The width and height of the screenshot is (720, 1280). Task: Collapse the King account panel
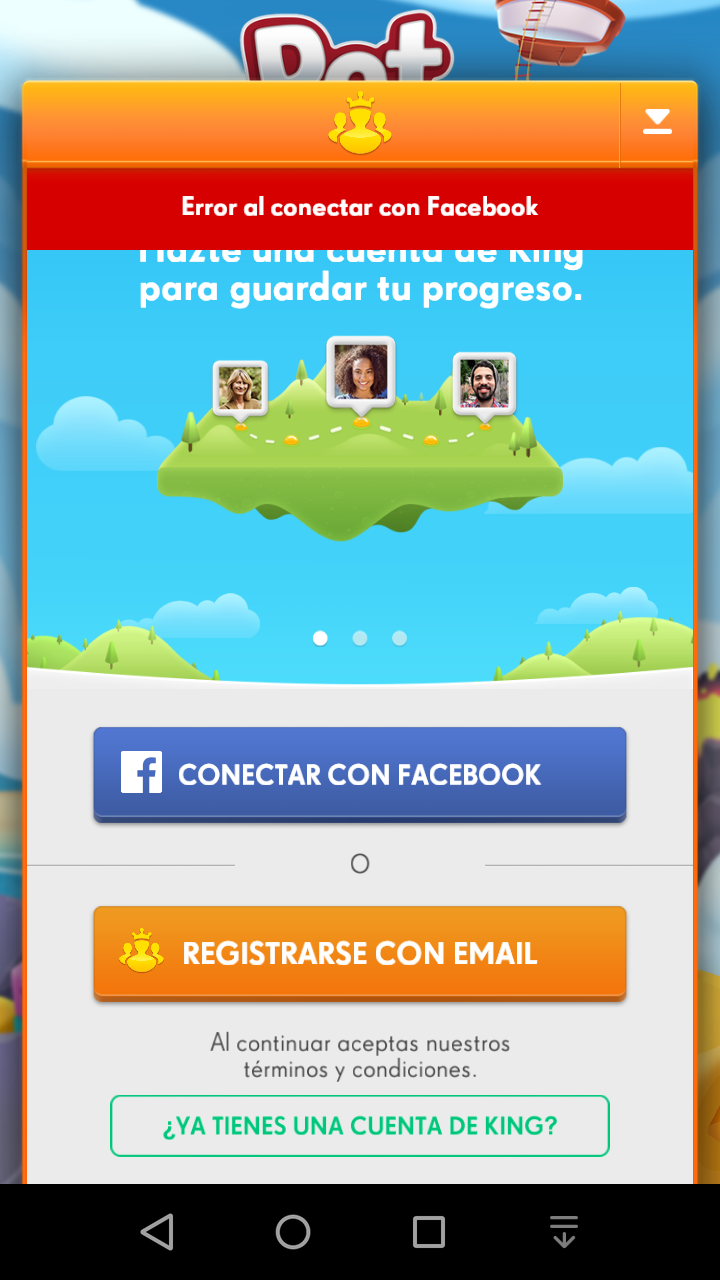point(657,123)
